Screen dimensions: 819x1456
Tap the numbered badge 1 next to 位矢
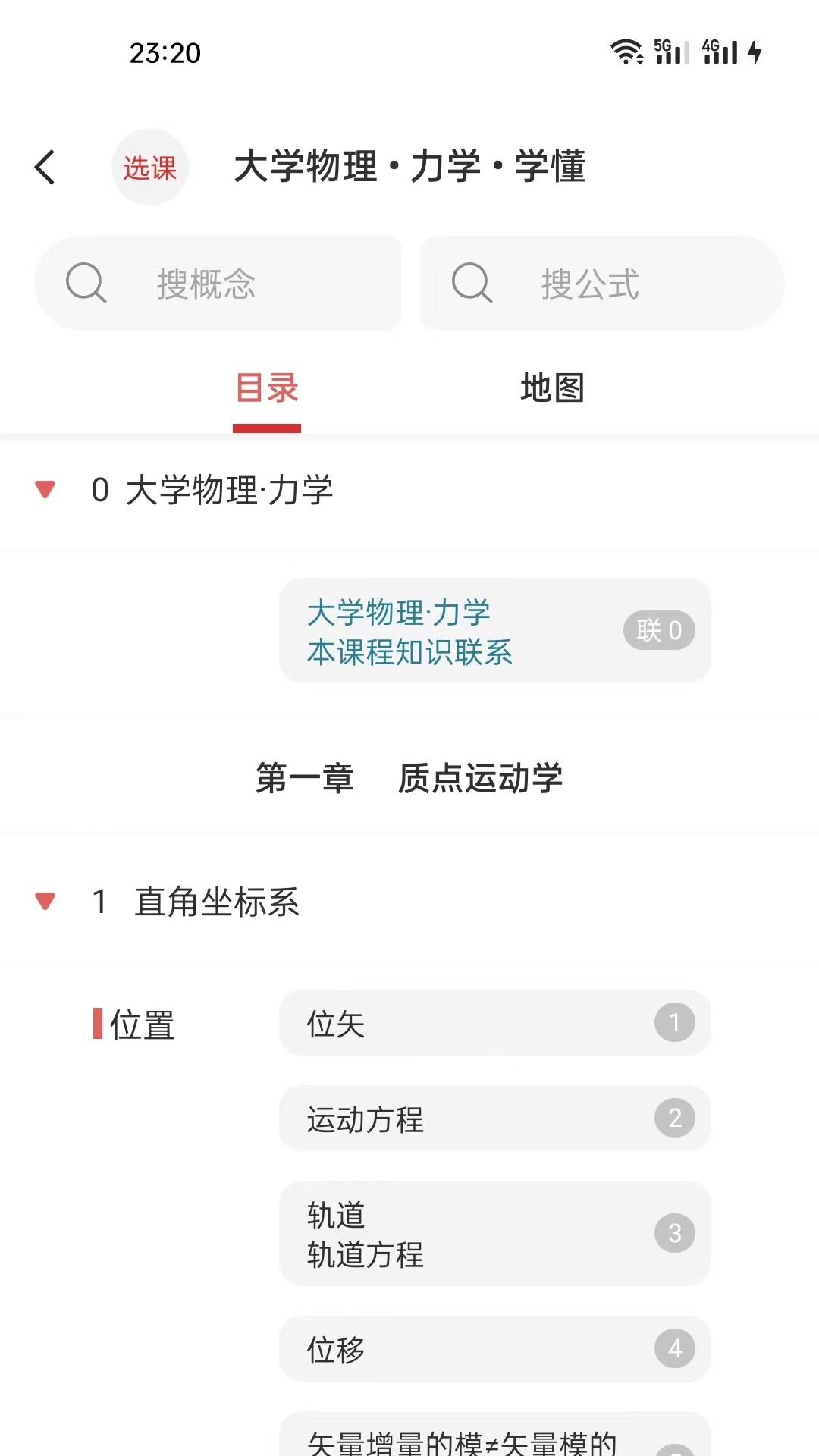[x=673, y=1023]
